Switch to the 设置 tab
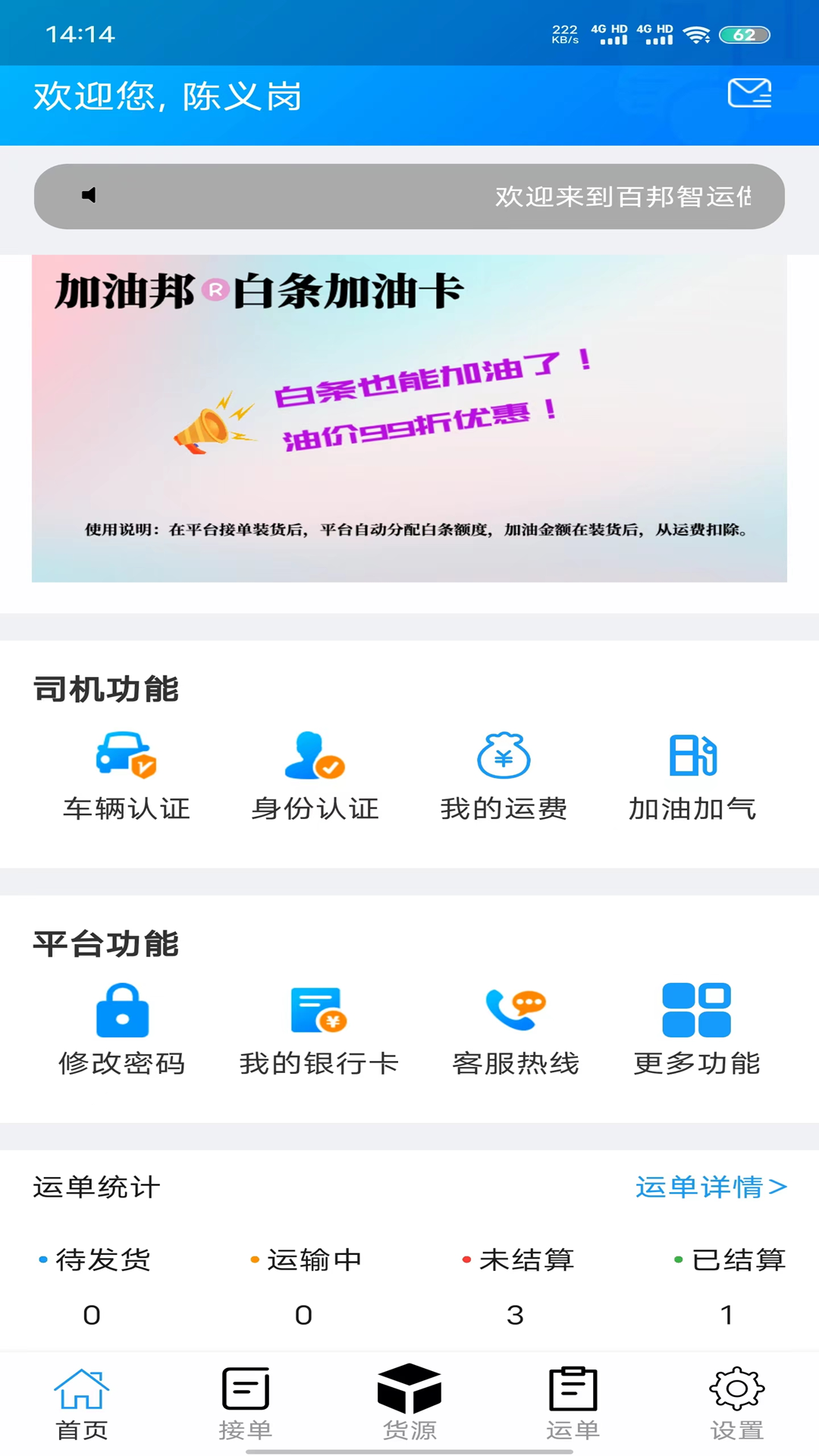The width and height of the screenshot is (819, 1456). coord(736,1404)
